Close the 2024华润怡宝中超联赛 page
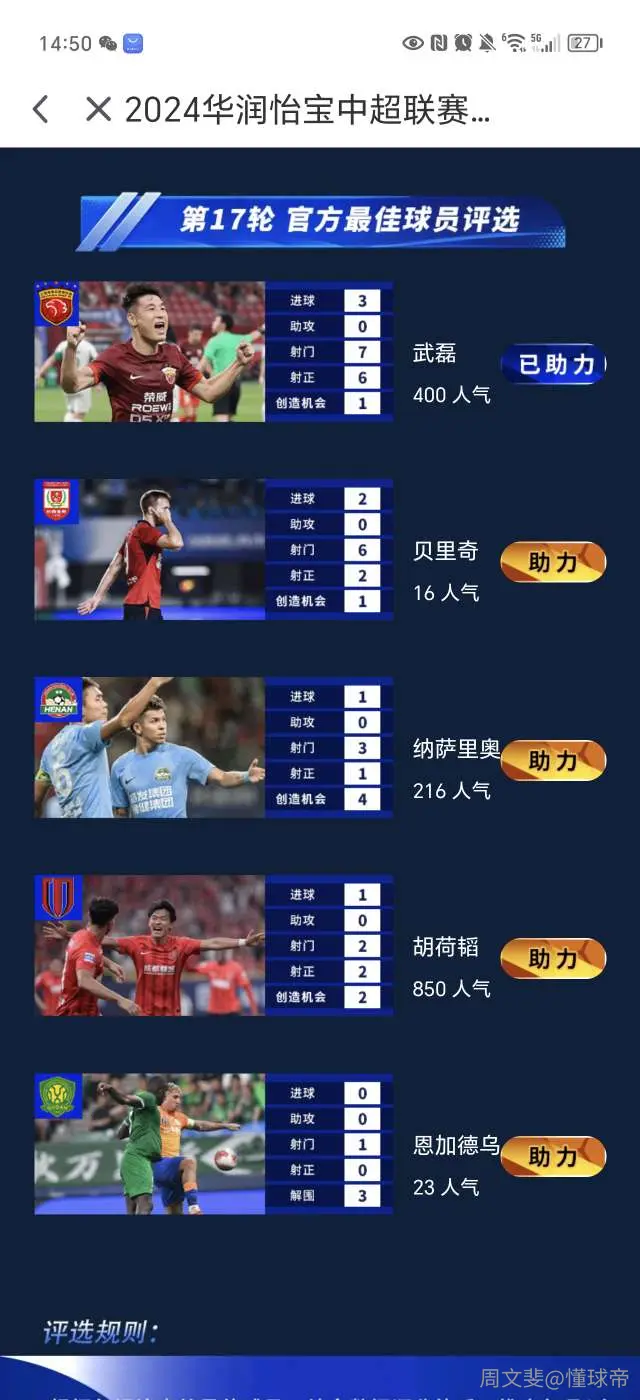Image resolution: width=640 pixels, height=1400 pixels. [x=98, y=109]
